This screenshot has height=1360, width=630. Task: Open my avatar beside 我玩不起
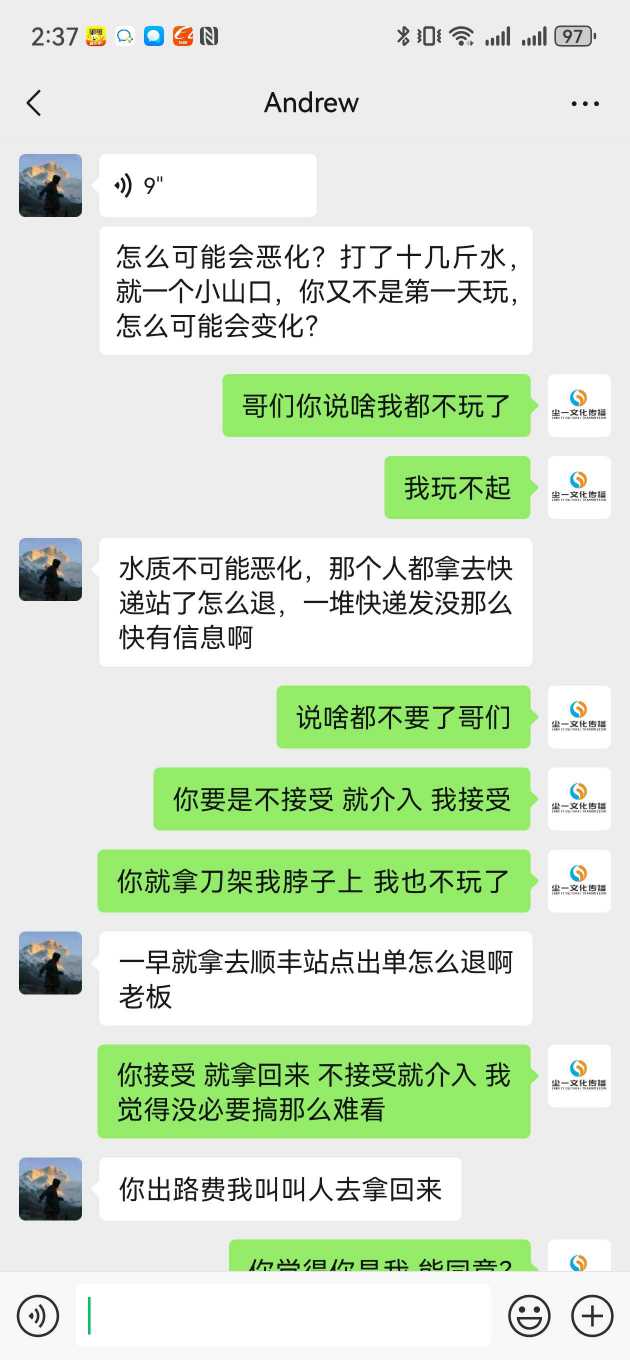(x=579, y=488)
